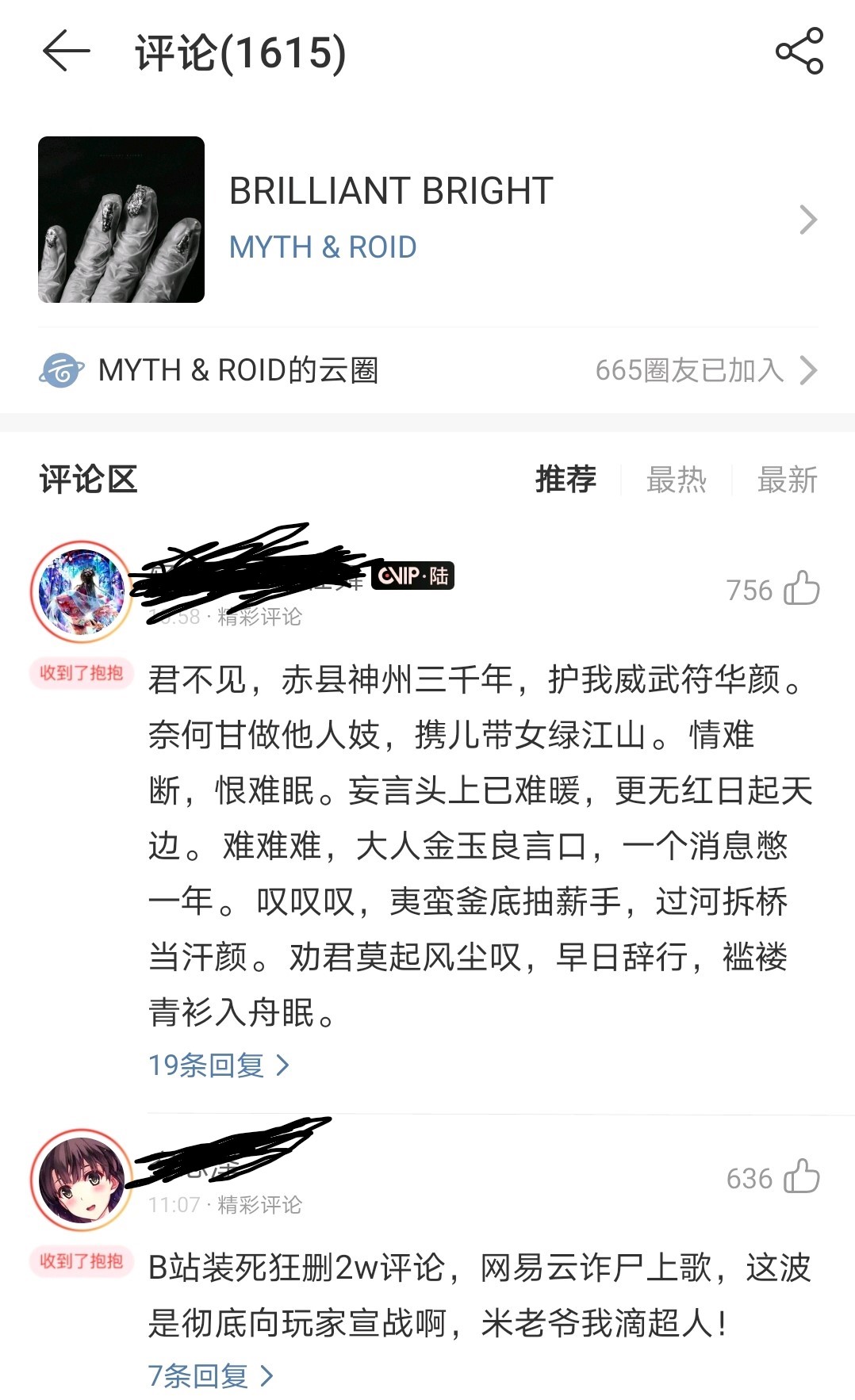This screenshot has width=855, height=1400.
Task: Tap the VIP·陆 badge
Action: [x=412, y=576]
